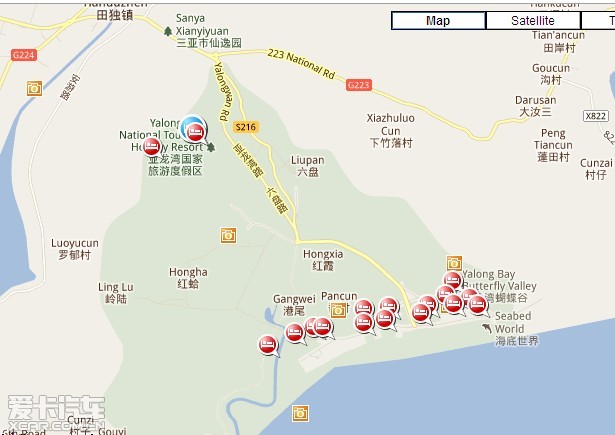Open photo marker above Yalong Bay Butterfly Valley
This screenshot has width=615, height=435.
point(455,262)
